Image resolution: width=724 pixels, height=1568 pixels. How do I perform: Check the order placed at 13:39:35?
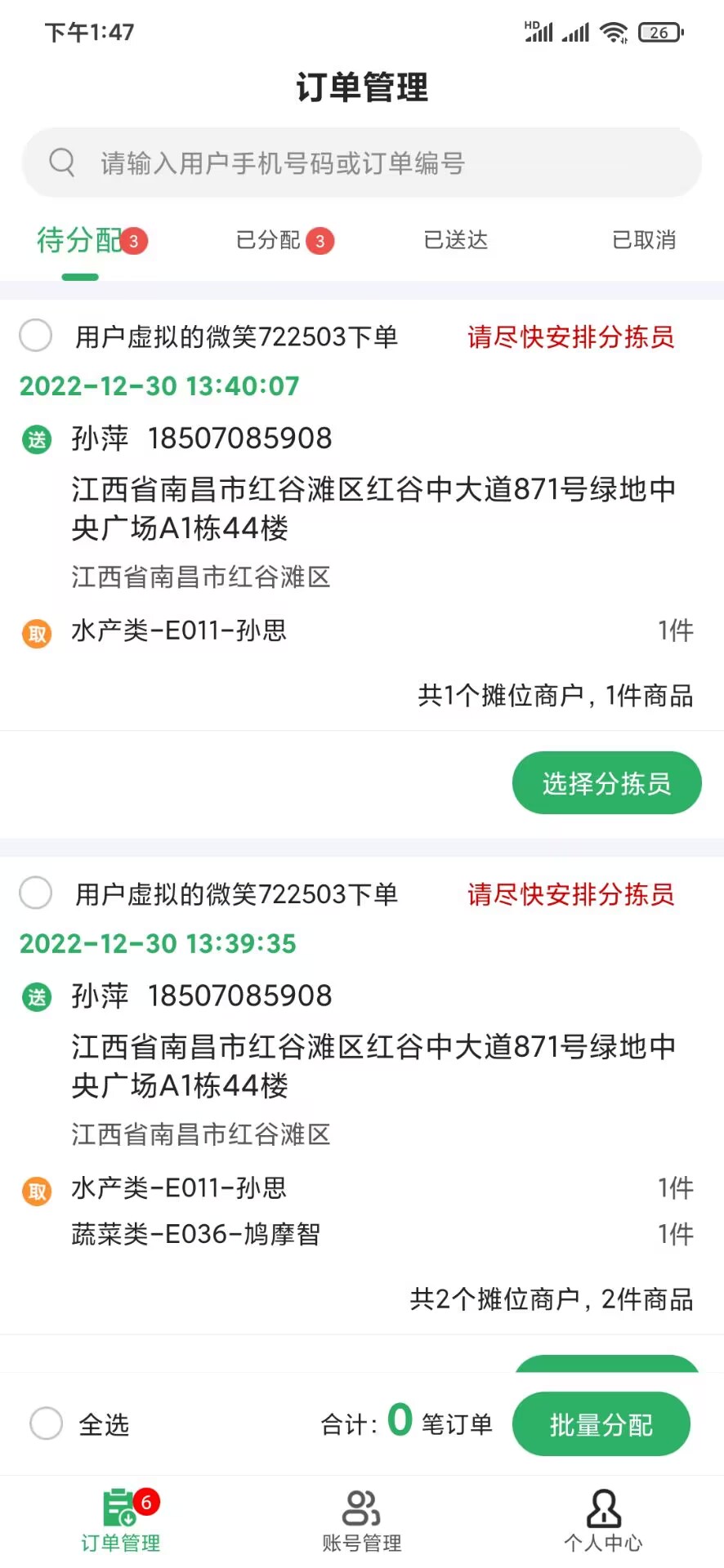(36, 893)
